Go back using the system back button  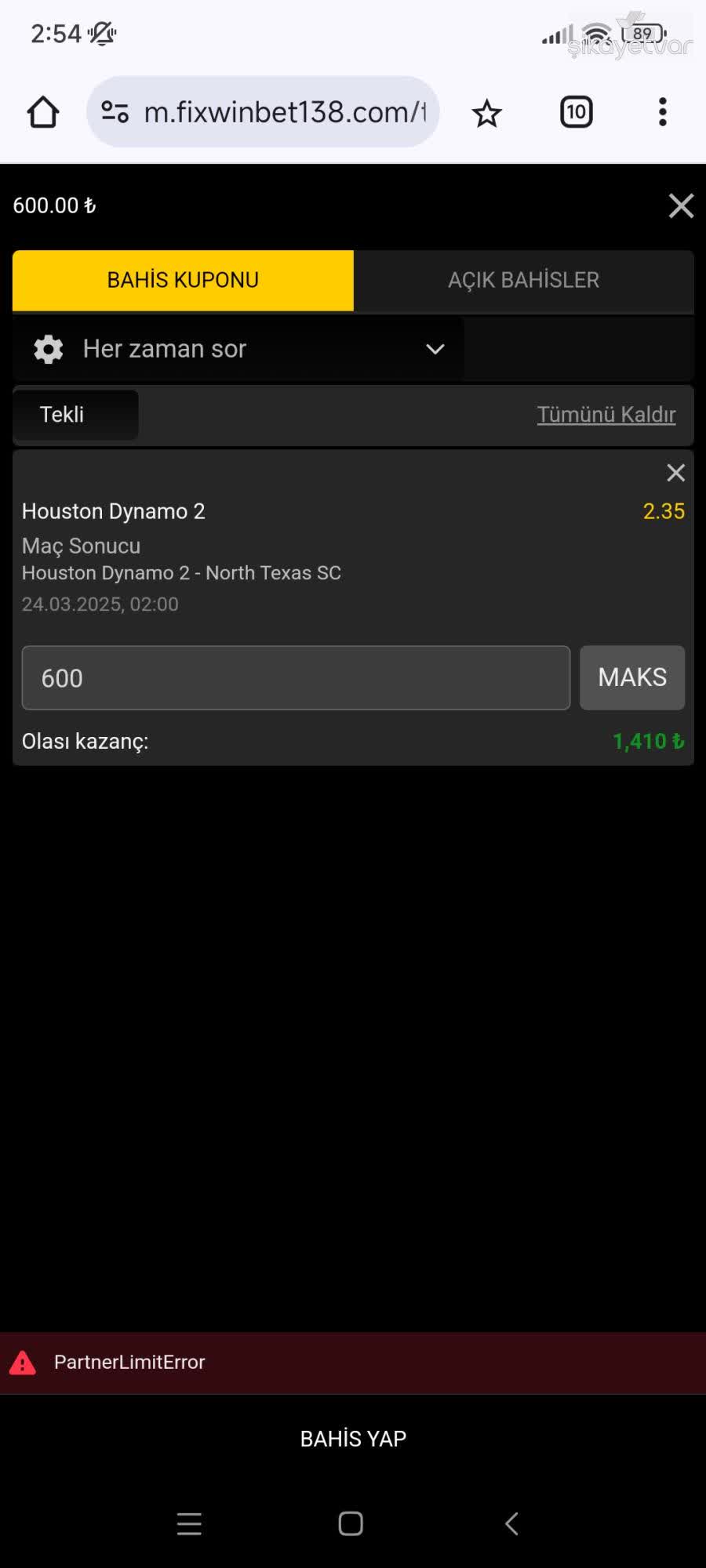[511, 1523]
